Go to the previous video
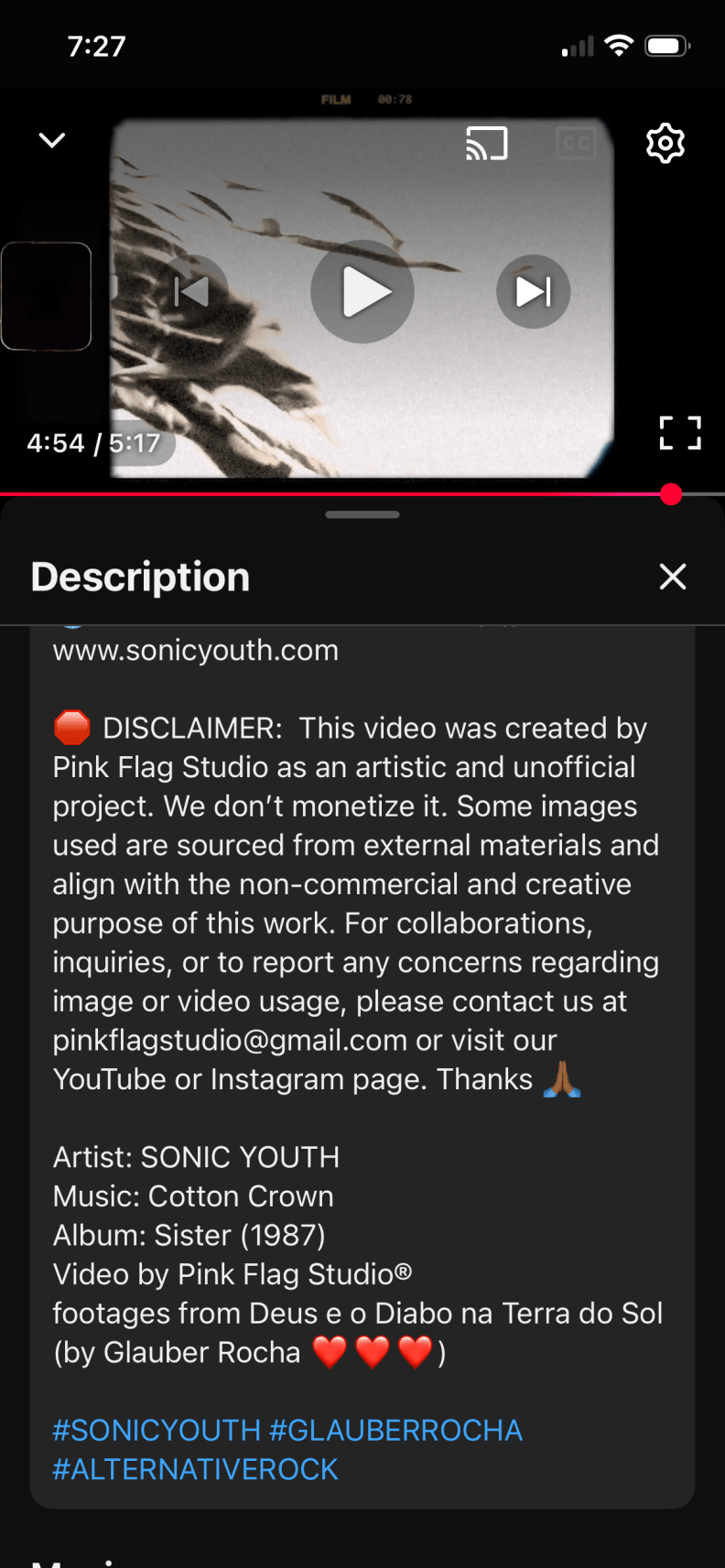 point(192,292)
